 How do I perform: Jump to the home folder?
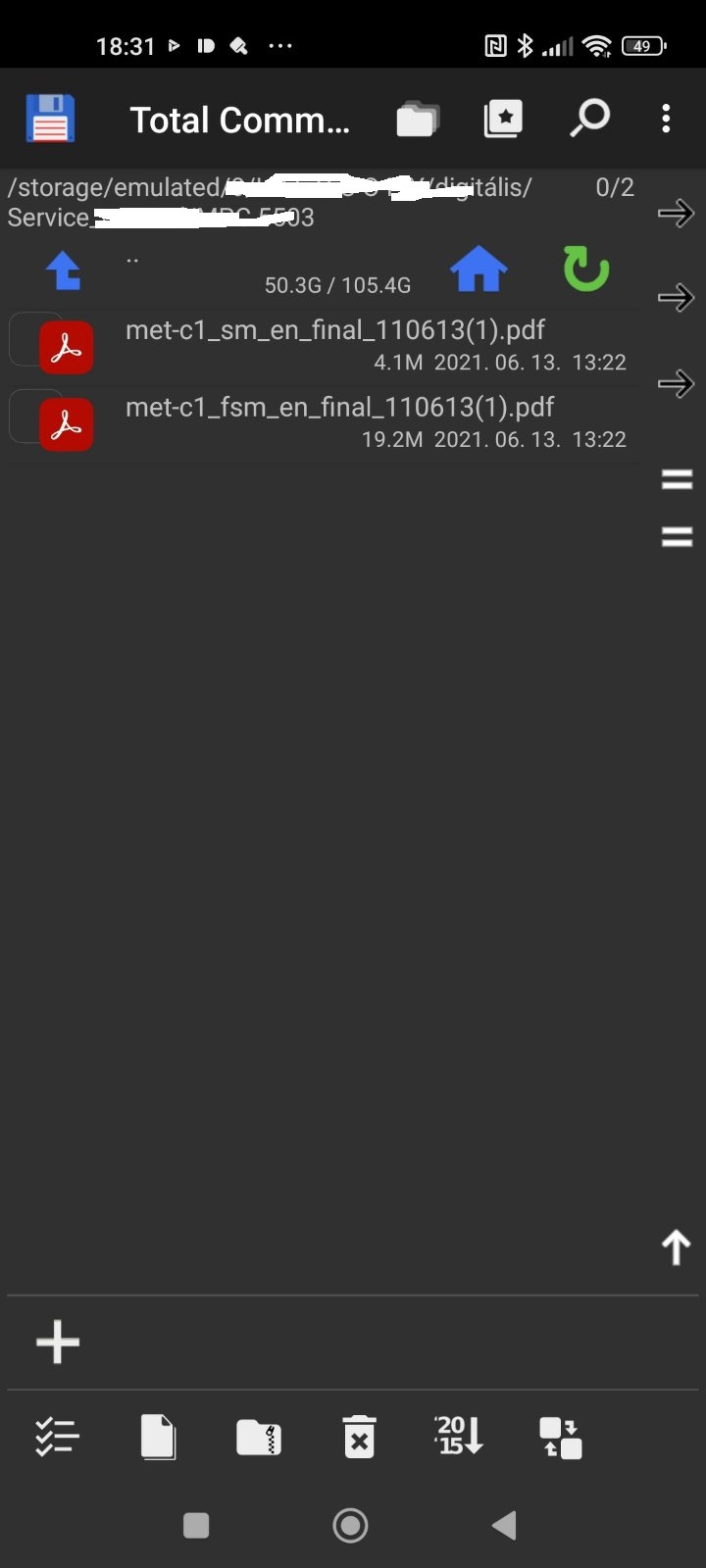point(479,269)
